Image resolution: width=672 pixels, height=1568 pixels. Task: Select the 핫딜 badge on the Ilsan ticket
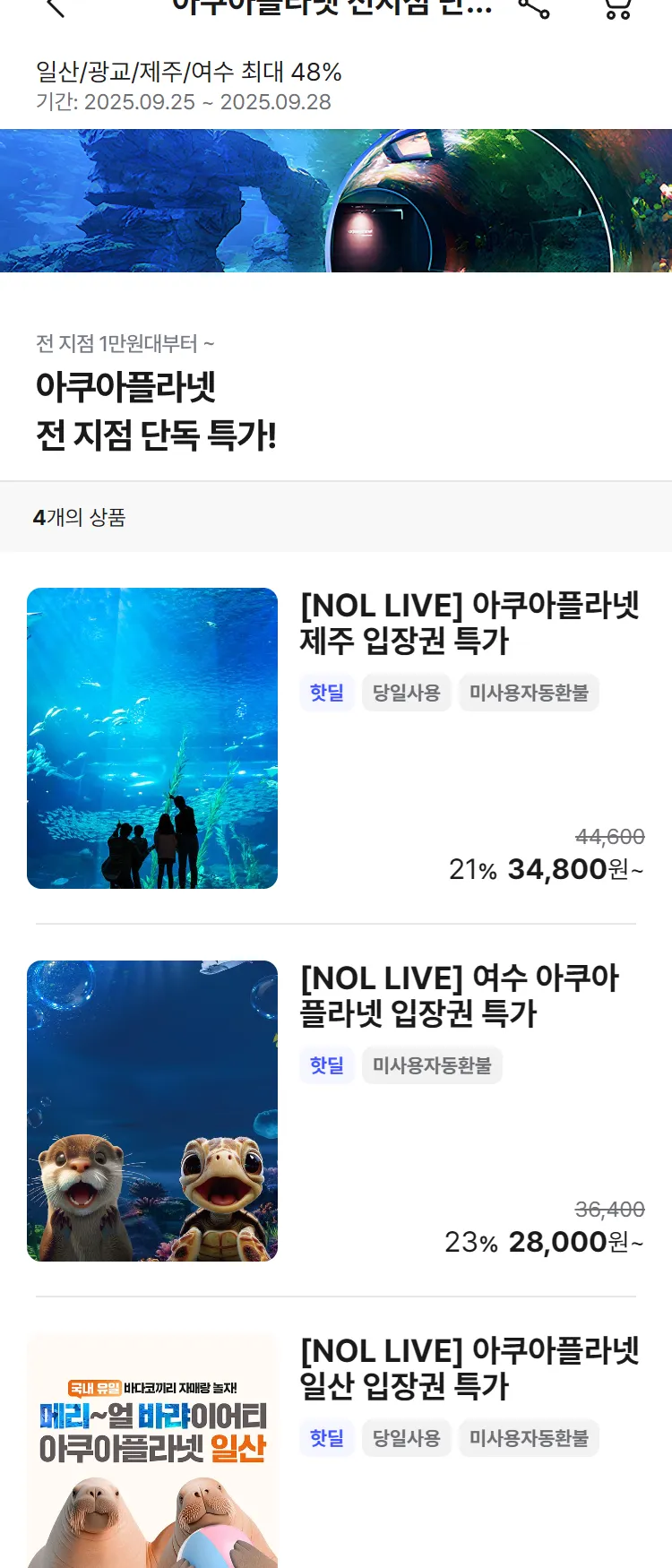tap(326, 1438)
